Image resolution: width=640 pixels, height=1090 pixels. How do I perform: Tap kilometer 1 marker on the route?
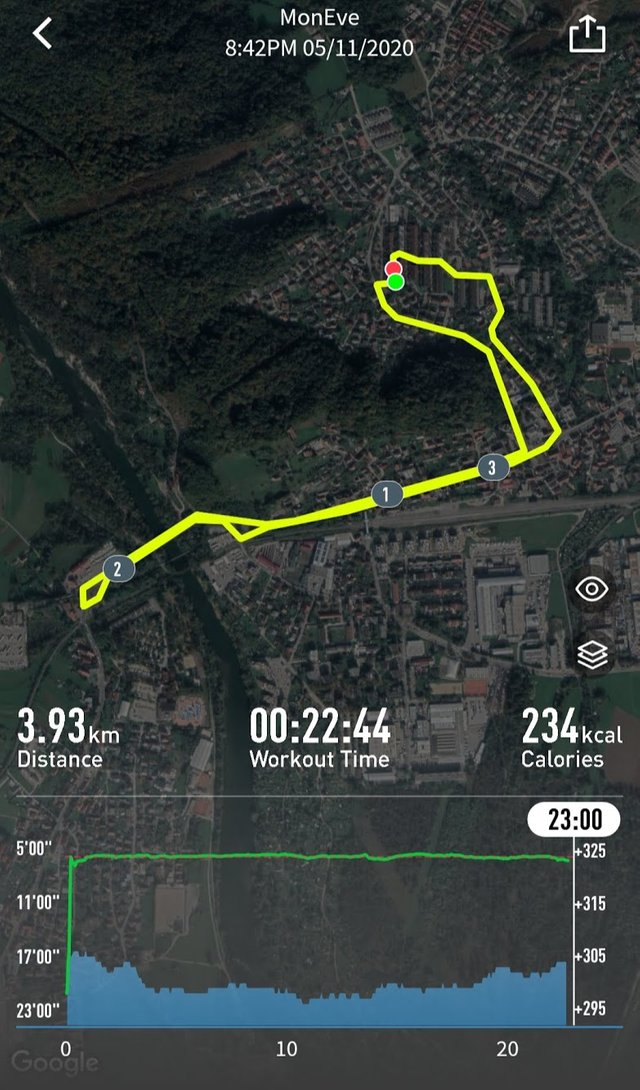386,494
